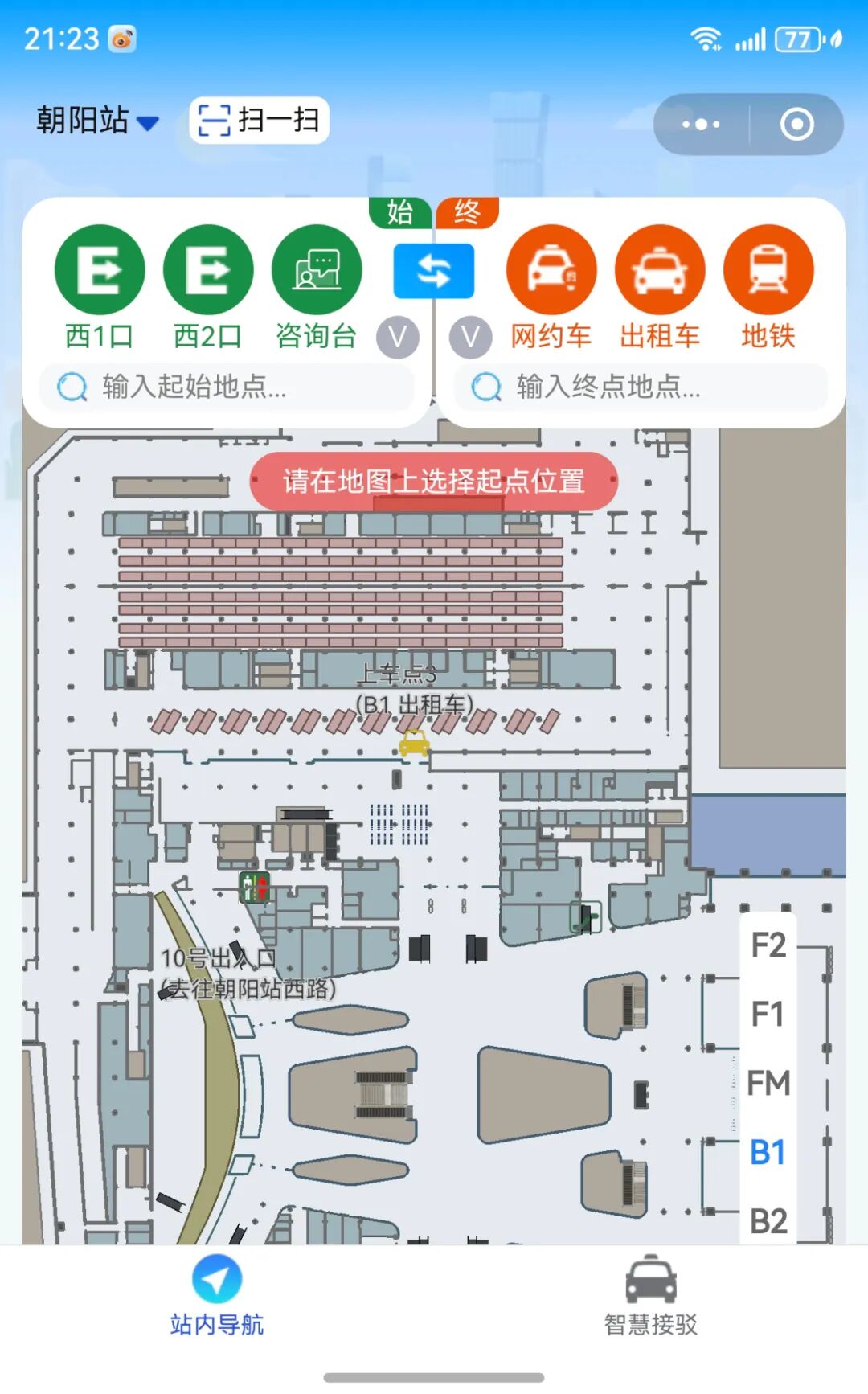Viewport: 868px width, 1394px height.
Task: Switch the map to floor F2
Action: [x=768, y=945]
